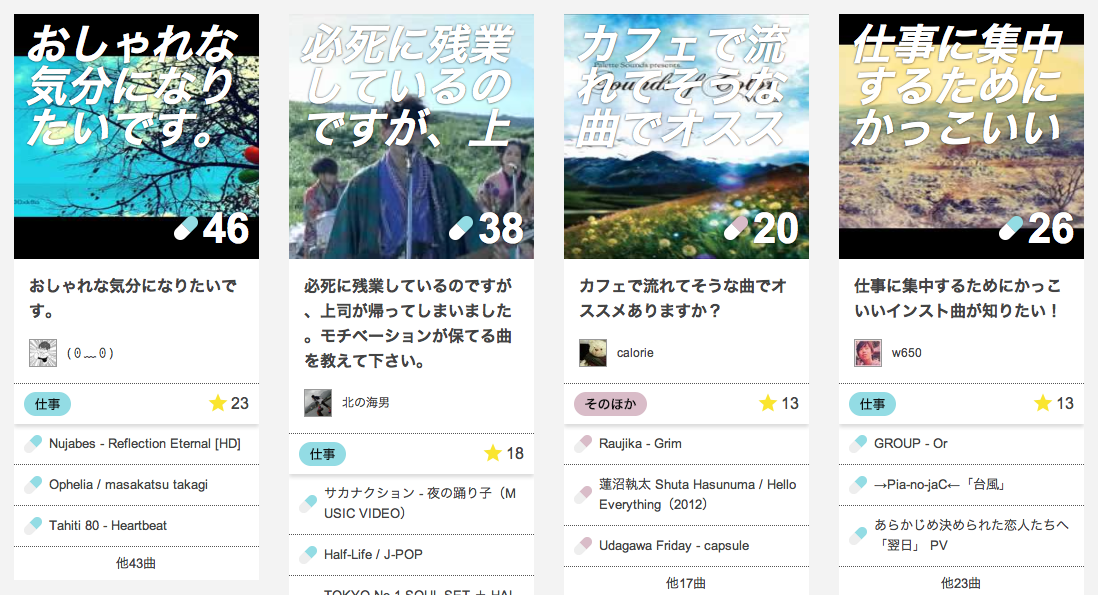The image size is (1098, 595).
Task: Open the 必死に残業しているのですが playlist tile
Action: 411,136
